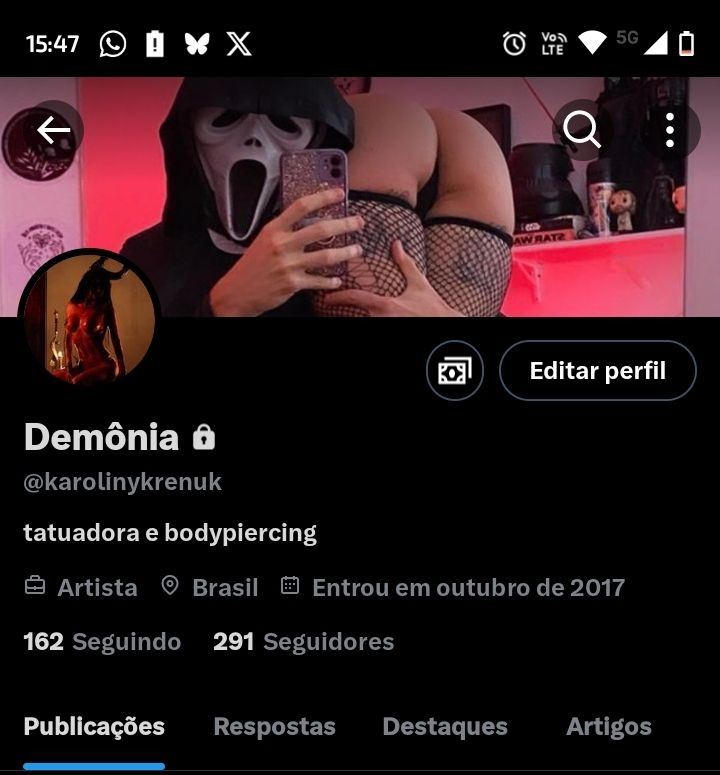This screenshot has height=775, width=720.
Task: Tap the lock icon next to Demônia
Action: (x=205, y=436)
